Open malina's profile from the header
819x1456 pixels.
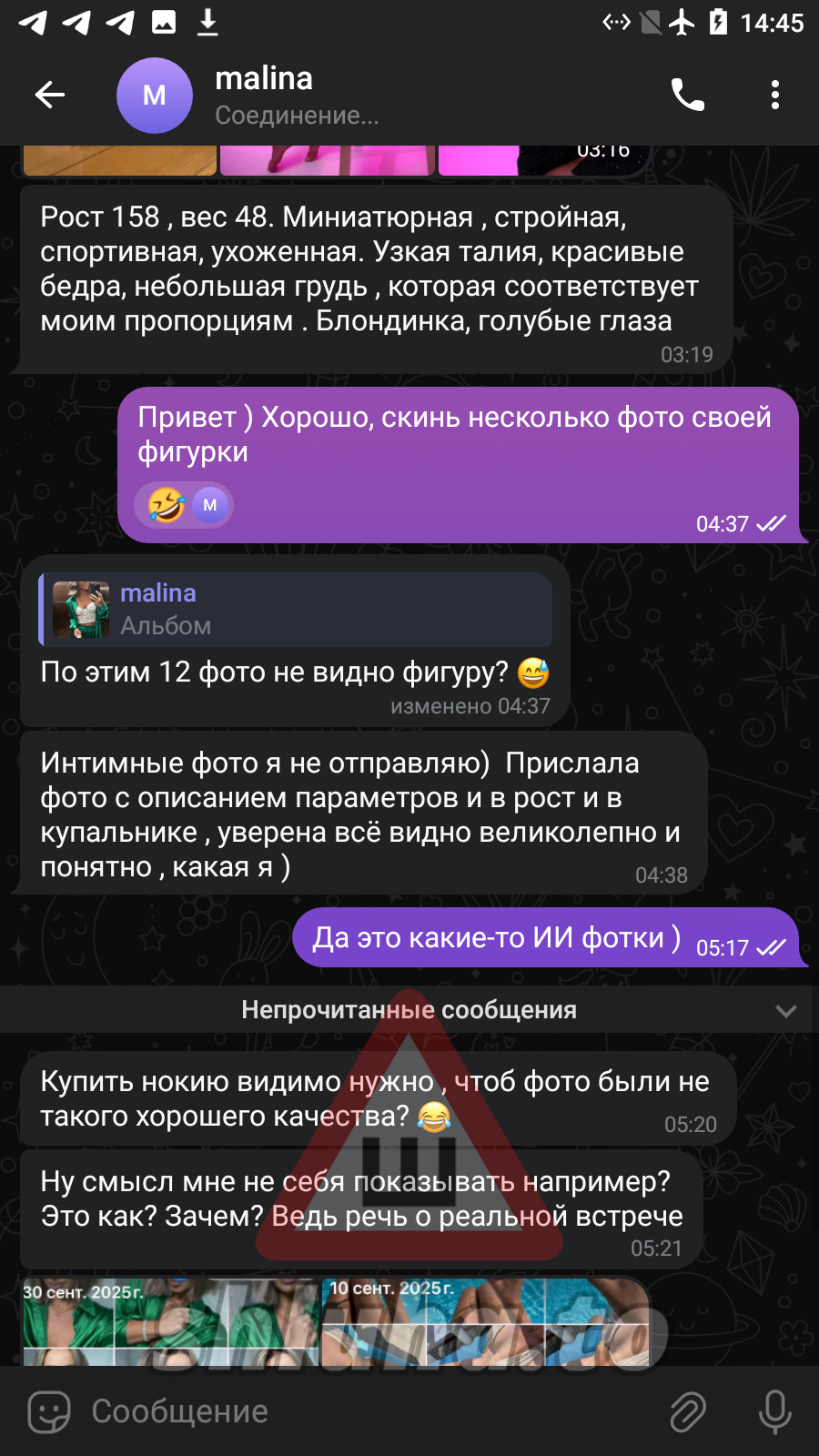[264, 95]
